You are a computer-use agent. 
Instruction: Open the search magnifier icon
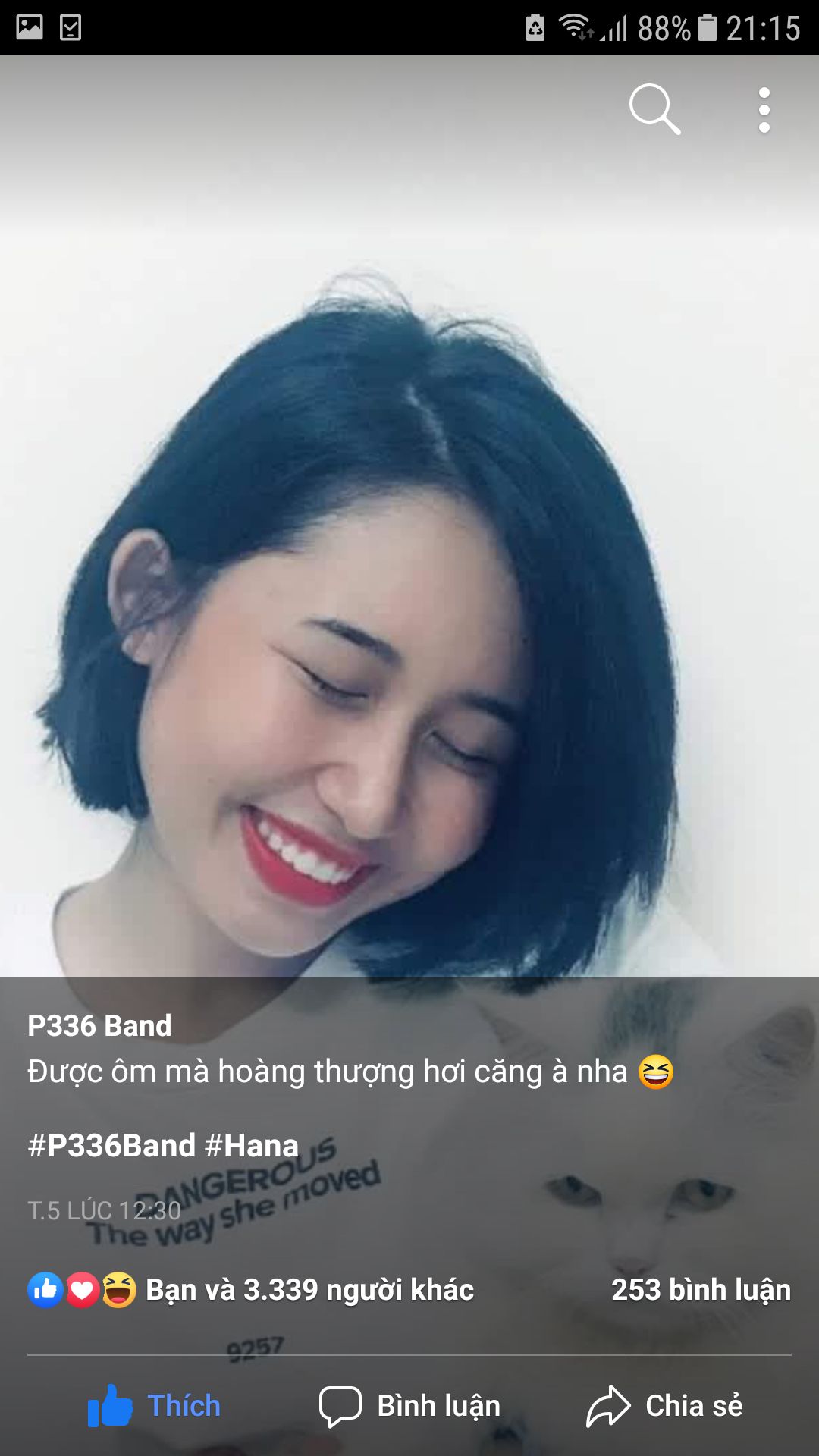654,110
